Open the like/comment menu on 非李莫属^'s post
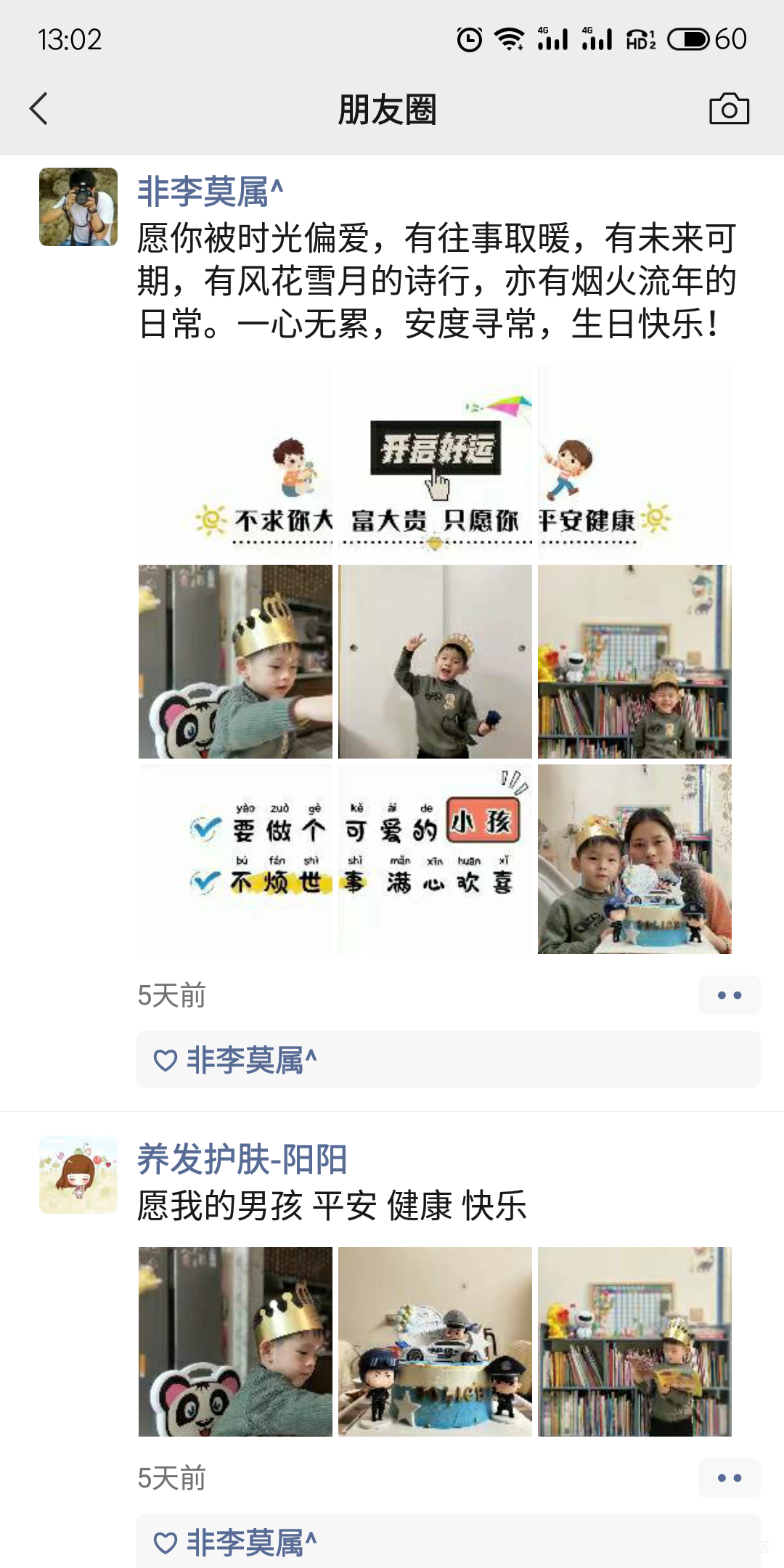 [729, 995]
